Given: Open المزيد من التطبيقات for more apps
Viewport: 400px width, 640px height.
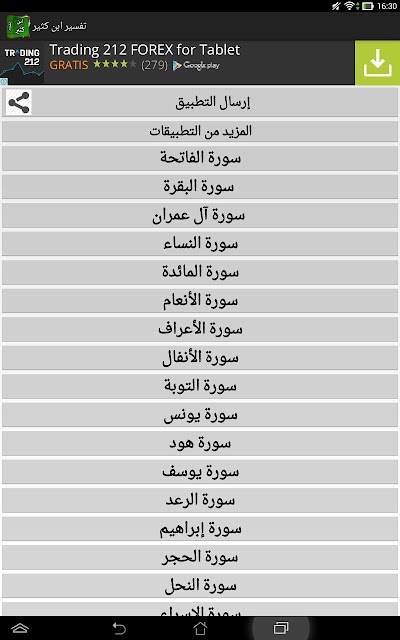Looking at the screenshot, I should click(x=200, y=131).
